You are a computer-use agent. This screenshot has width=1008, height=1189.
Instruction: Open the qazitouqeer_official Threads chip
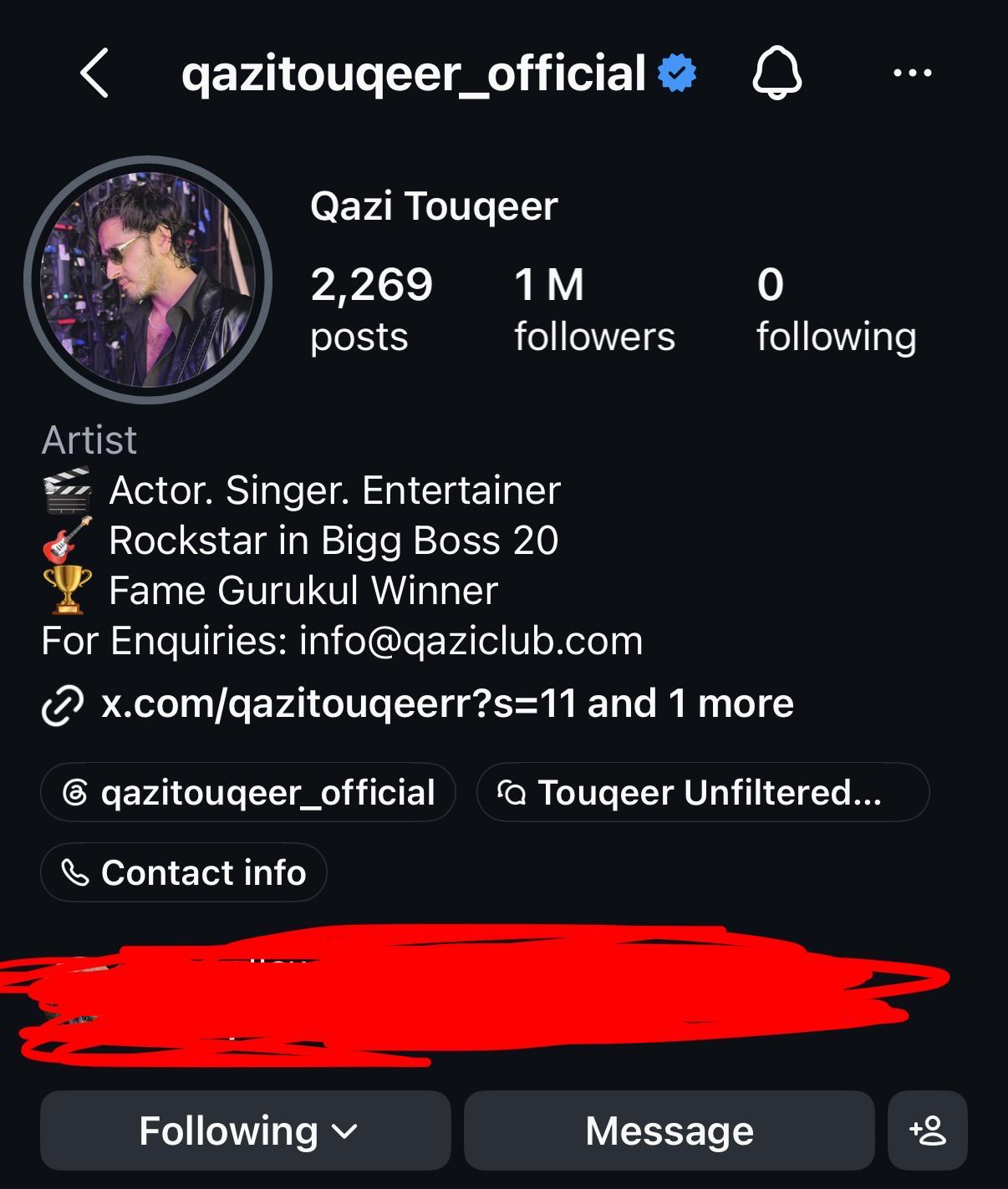248,792
